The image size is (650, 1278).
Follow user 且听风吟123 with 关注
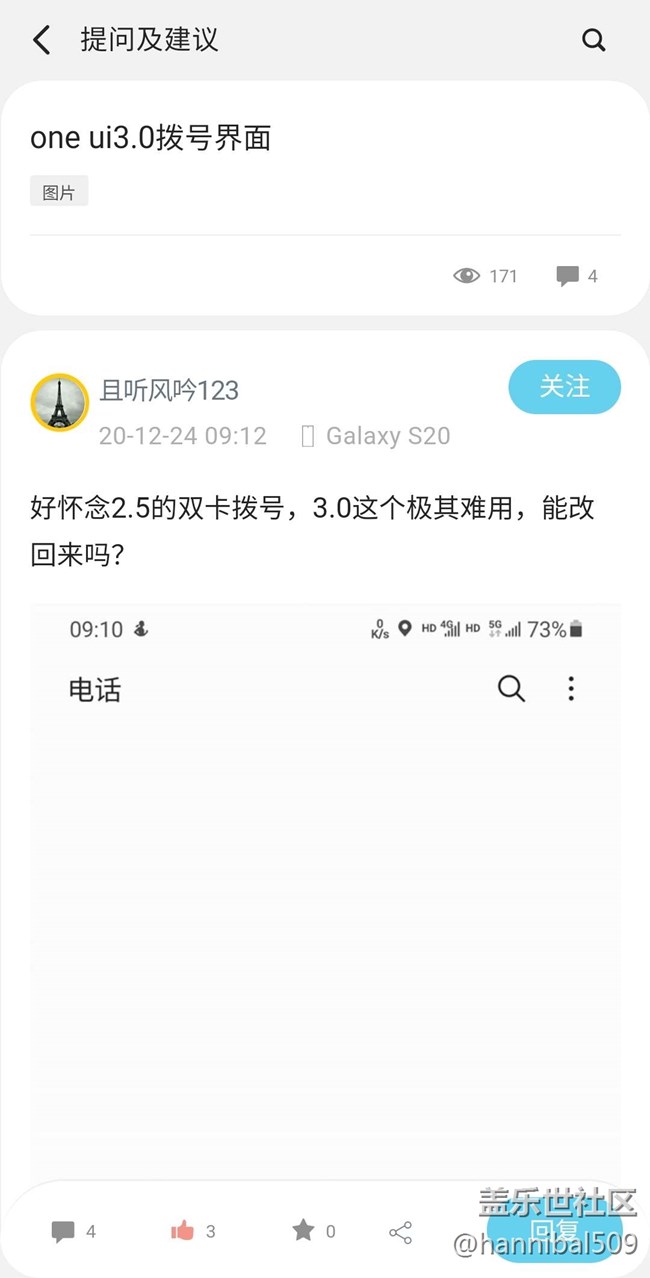click(x=564, y=387)
